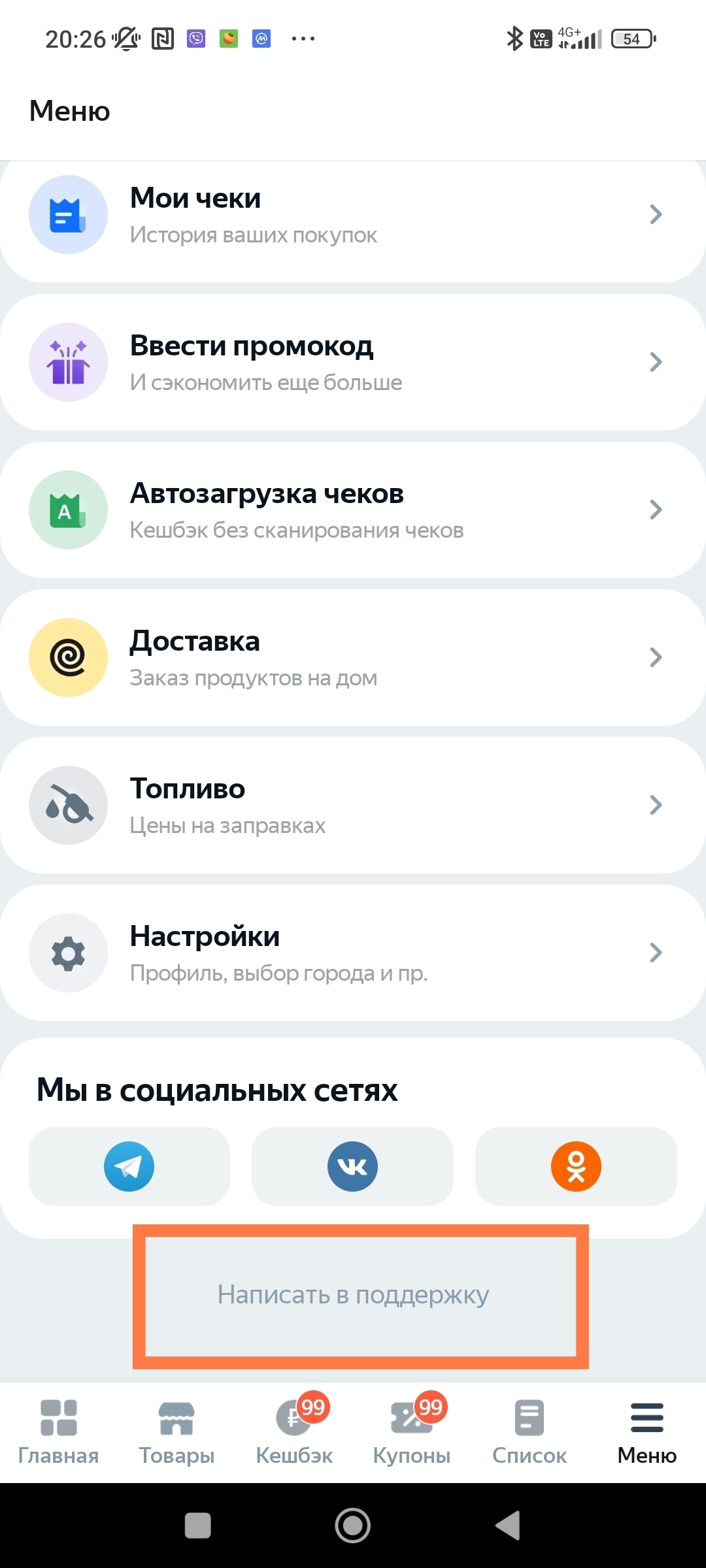Tap the system home button
706x1568 pixels.
click(x=353, y=1526)
